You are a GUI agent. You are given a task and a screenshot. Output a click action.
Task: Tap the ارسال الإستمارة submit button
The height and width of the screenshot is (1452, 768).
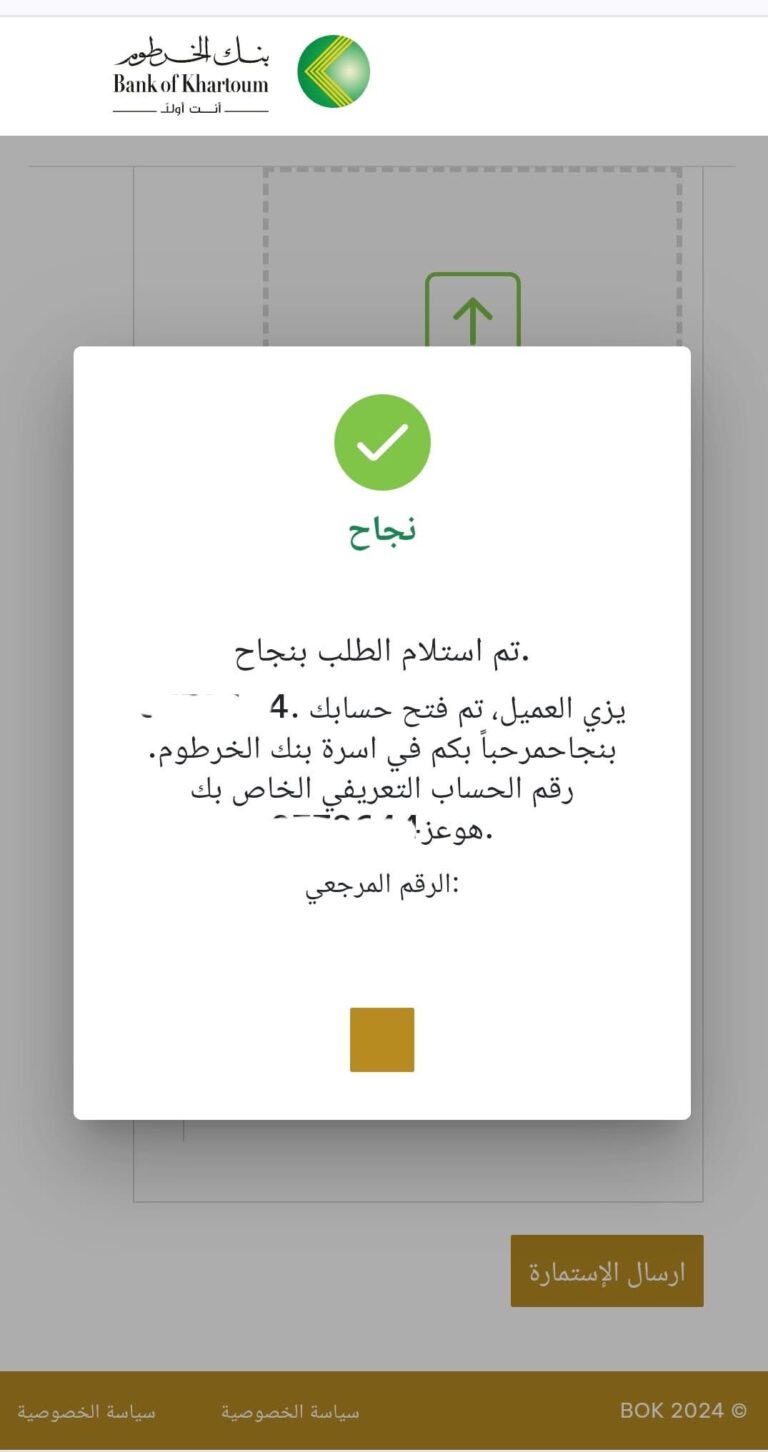click(607, 1271)
